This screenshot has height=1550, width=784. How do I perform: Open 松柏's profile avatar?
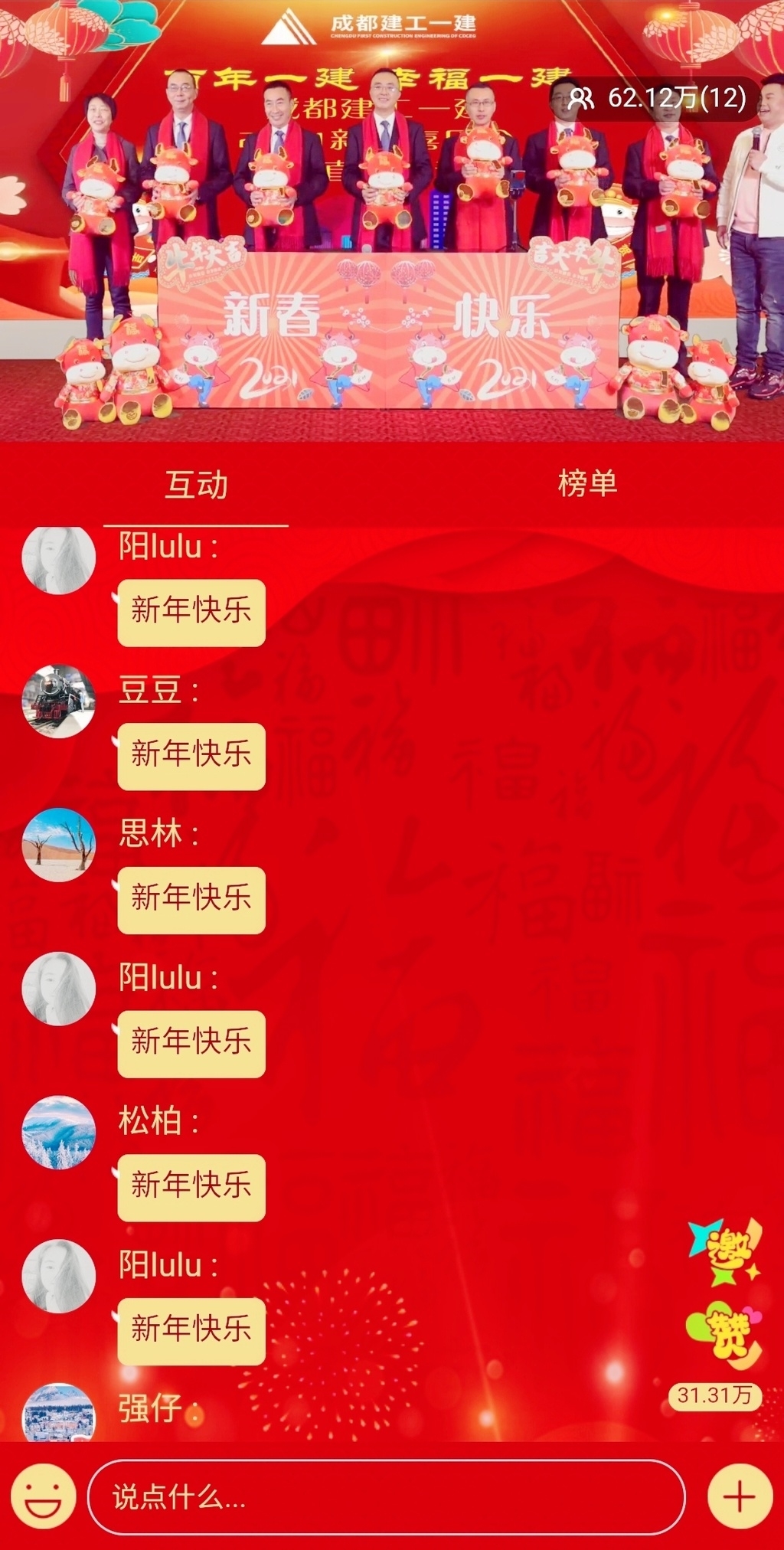[x=59, y=1133]
